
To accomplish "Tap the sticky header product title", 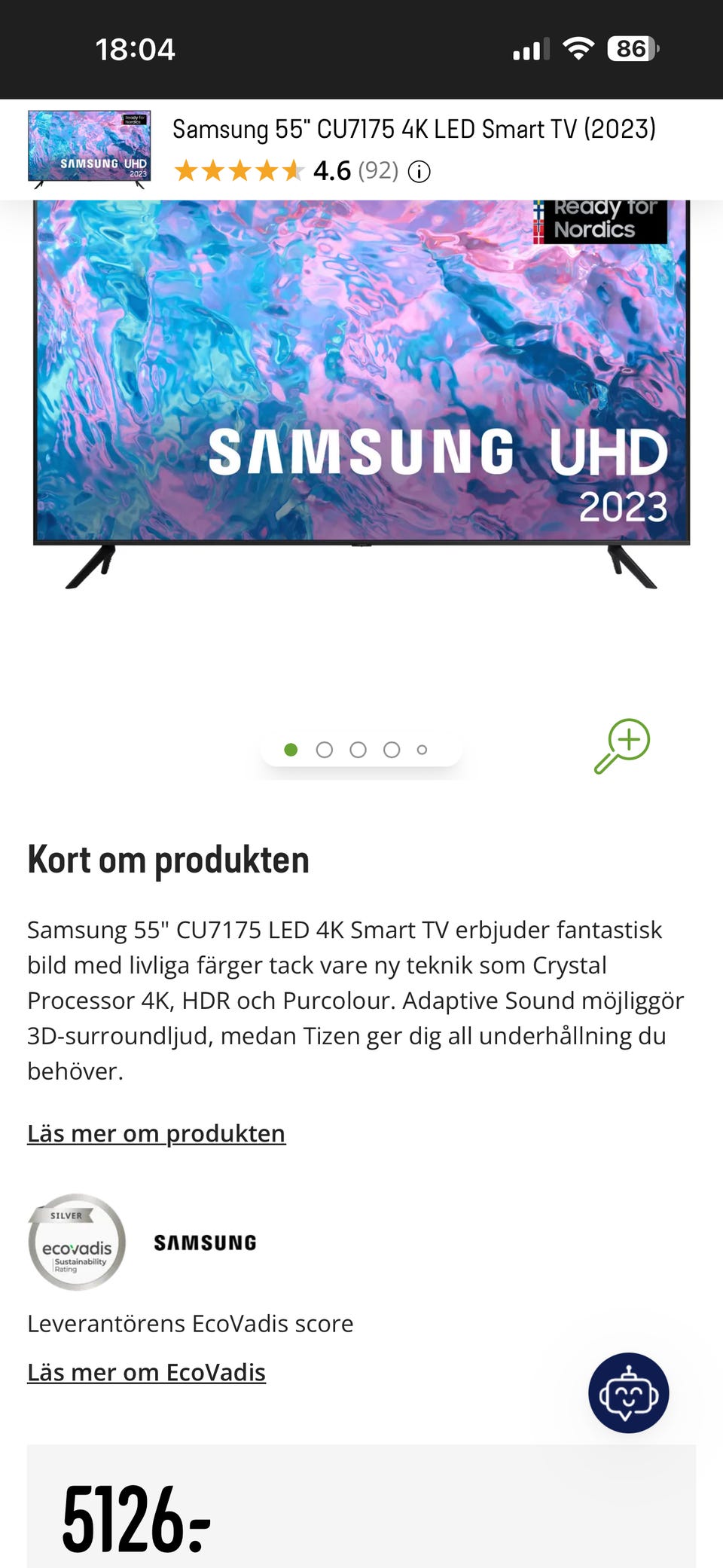I will [413, 129].
